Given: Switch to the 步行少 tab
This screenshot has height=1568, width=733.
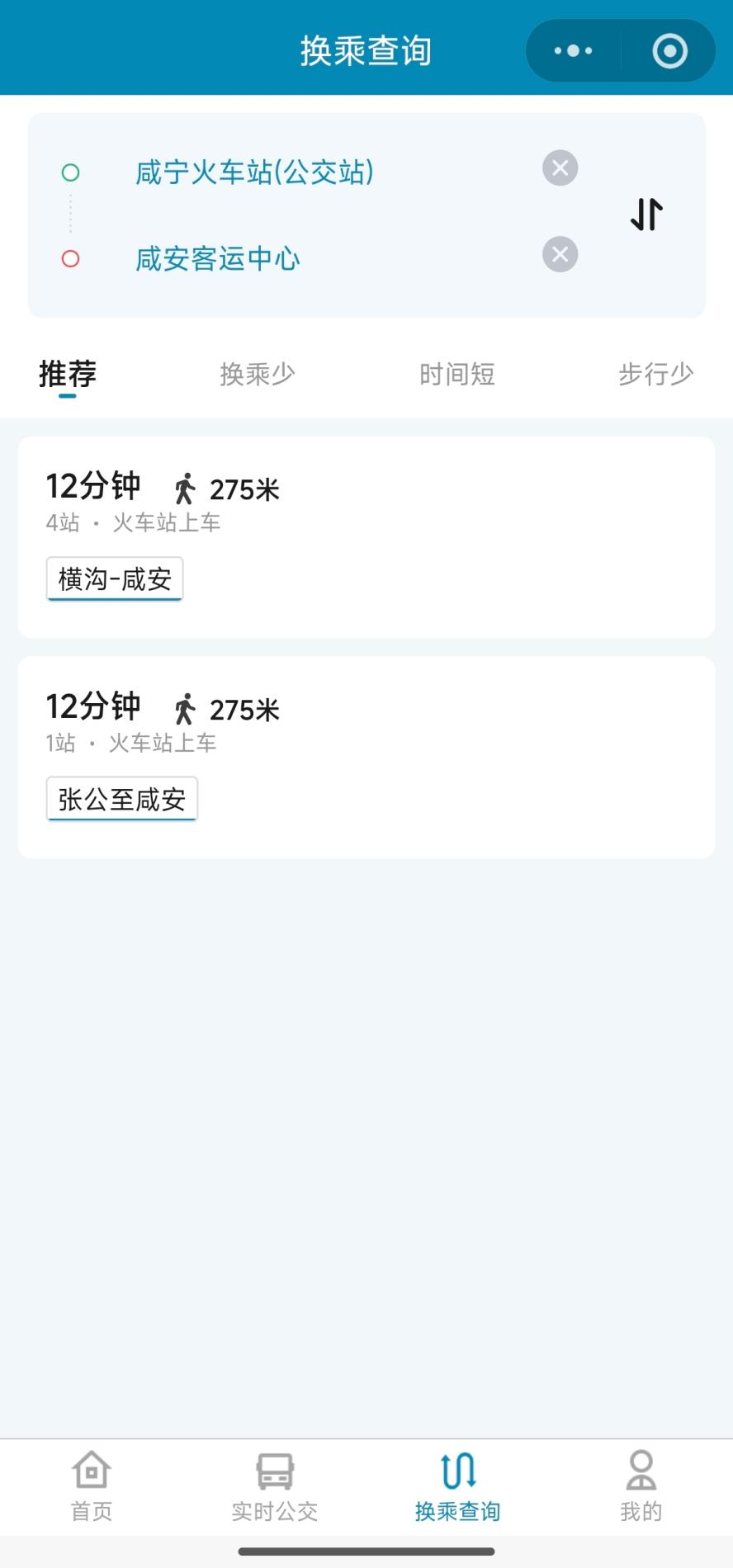Looking at the screenshot, I should pos(655,374).
